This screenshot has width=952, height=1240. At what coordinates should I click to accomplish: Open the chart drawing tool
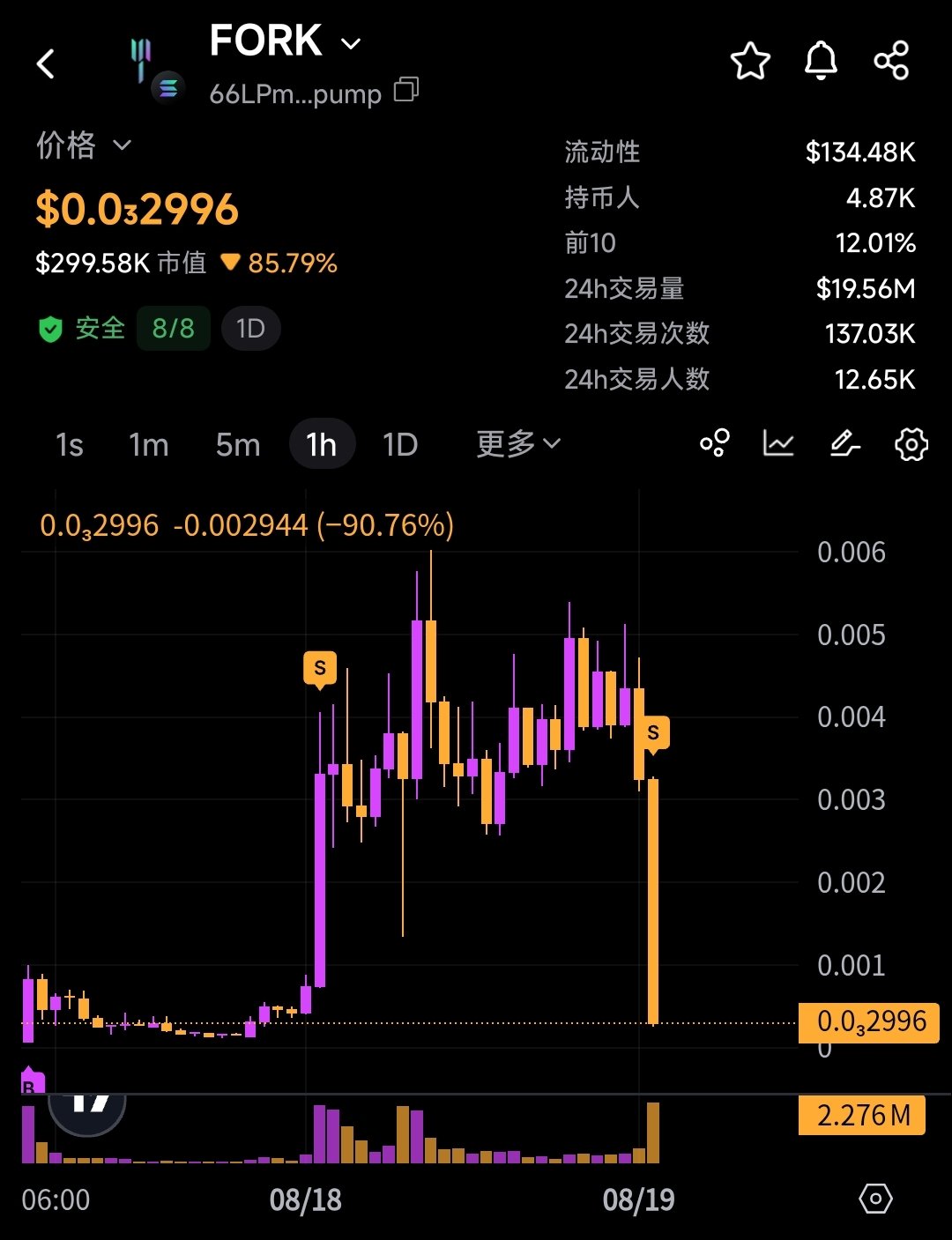point(844,443)
